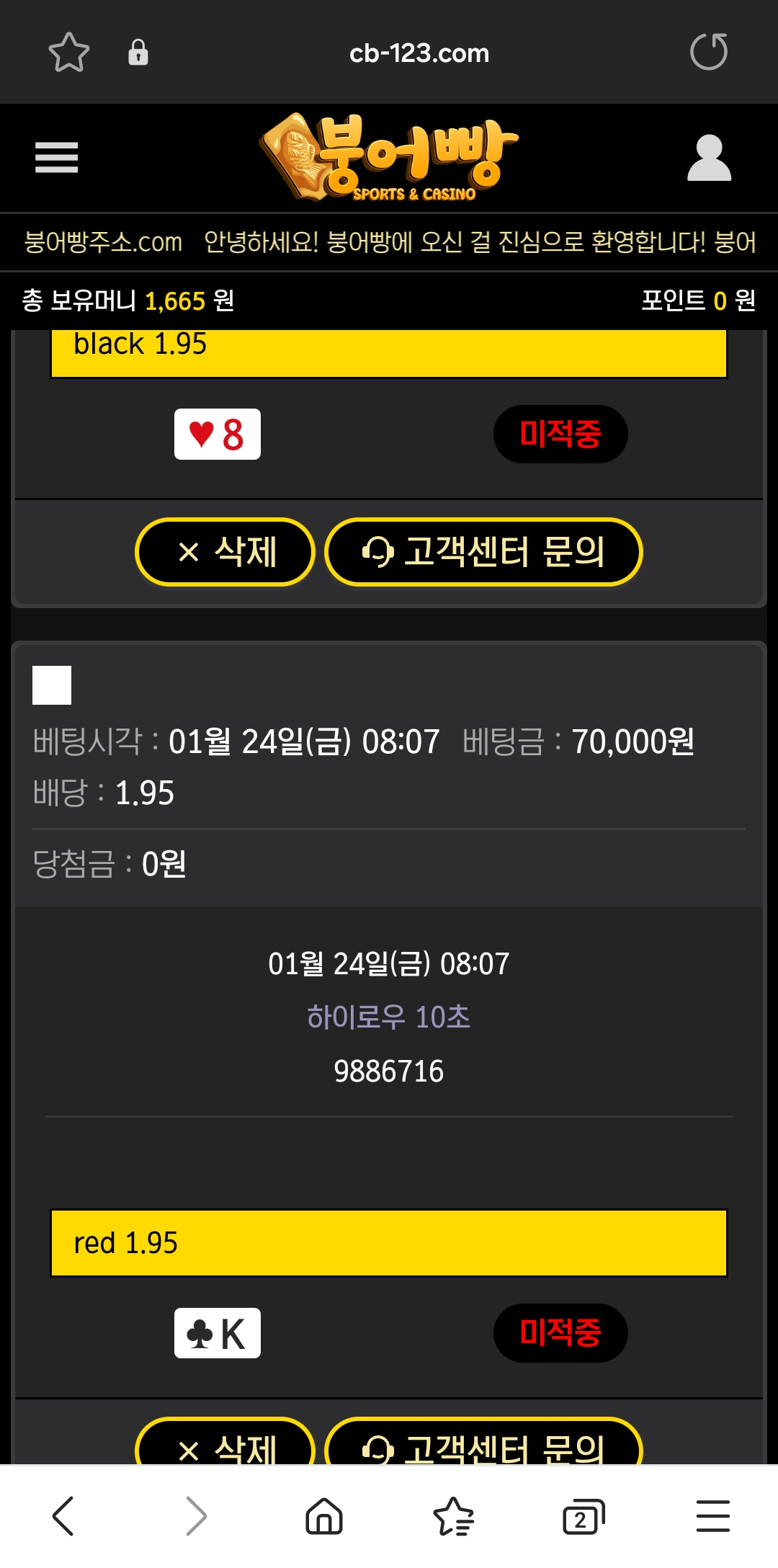Open the user profile icon
Image resolution: width=778 pixels, height=1568 pixels.
(x=709, y=157)
